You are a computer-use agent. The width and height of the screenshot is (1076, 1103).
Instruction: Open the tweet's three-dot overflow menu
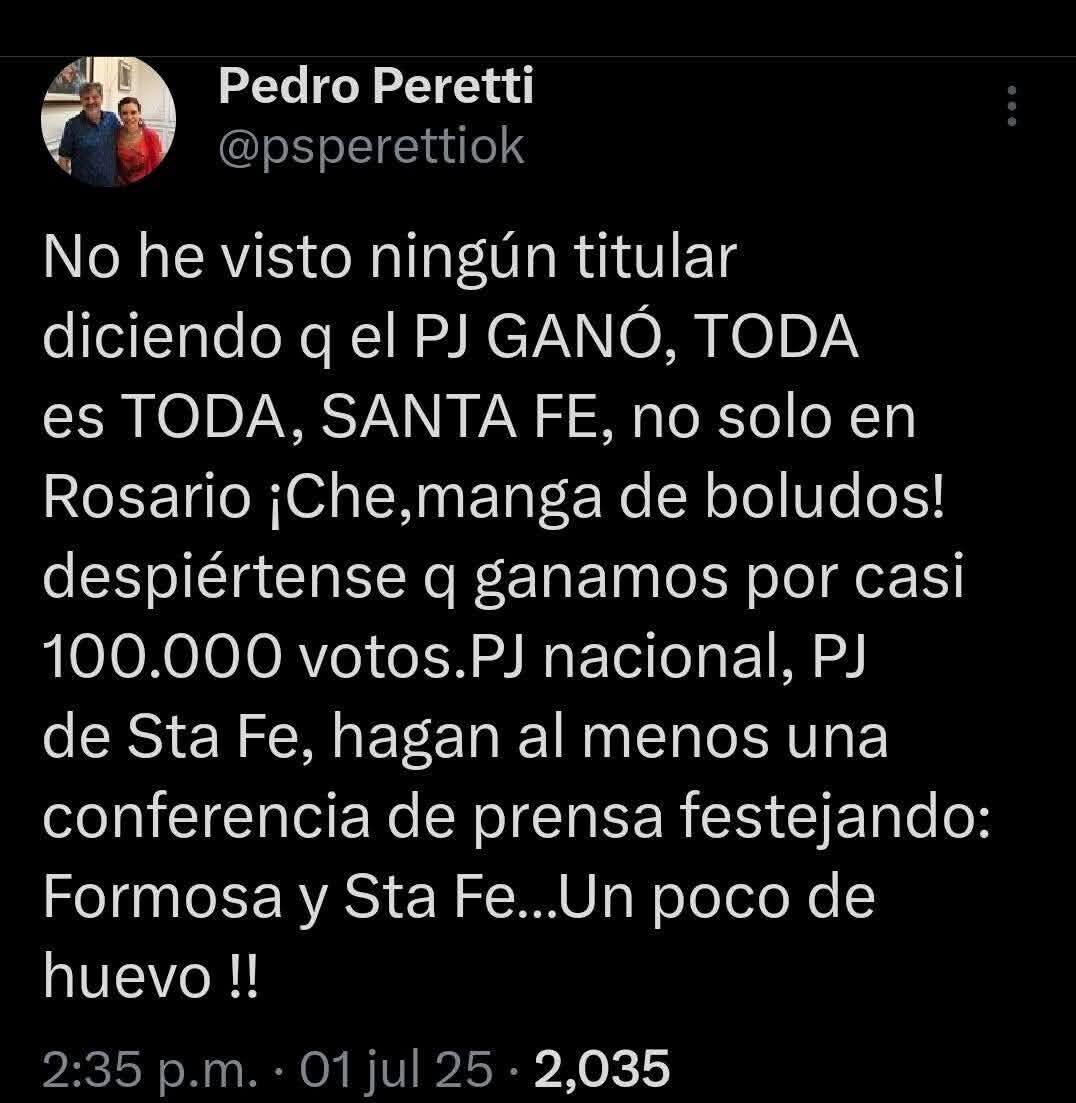click(1011, 105)
